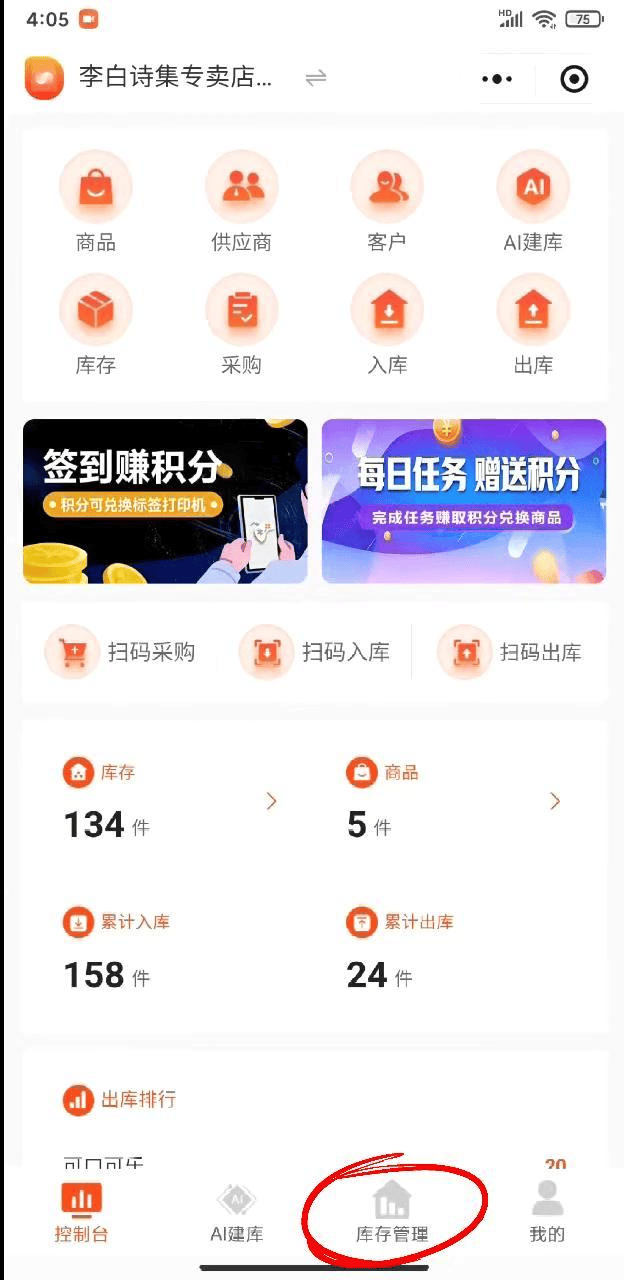View the 库存 134件 stock details

[x=170, y=803]
